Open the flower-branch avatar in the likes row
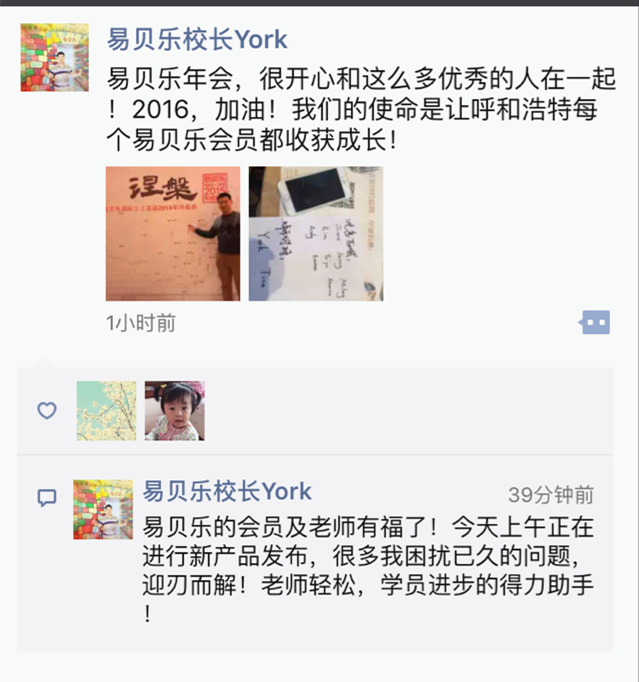Screen dimensions: 639x682 pos(106,410)
